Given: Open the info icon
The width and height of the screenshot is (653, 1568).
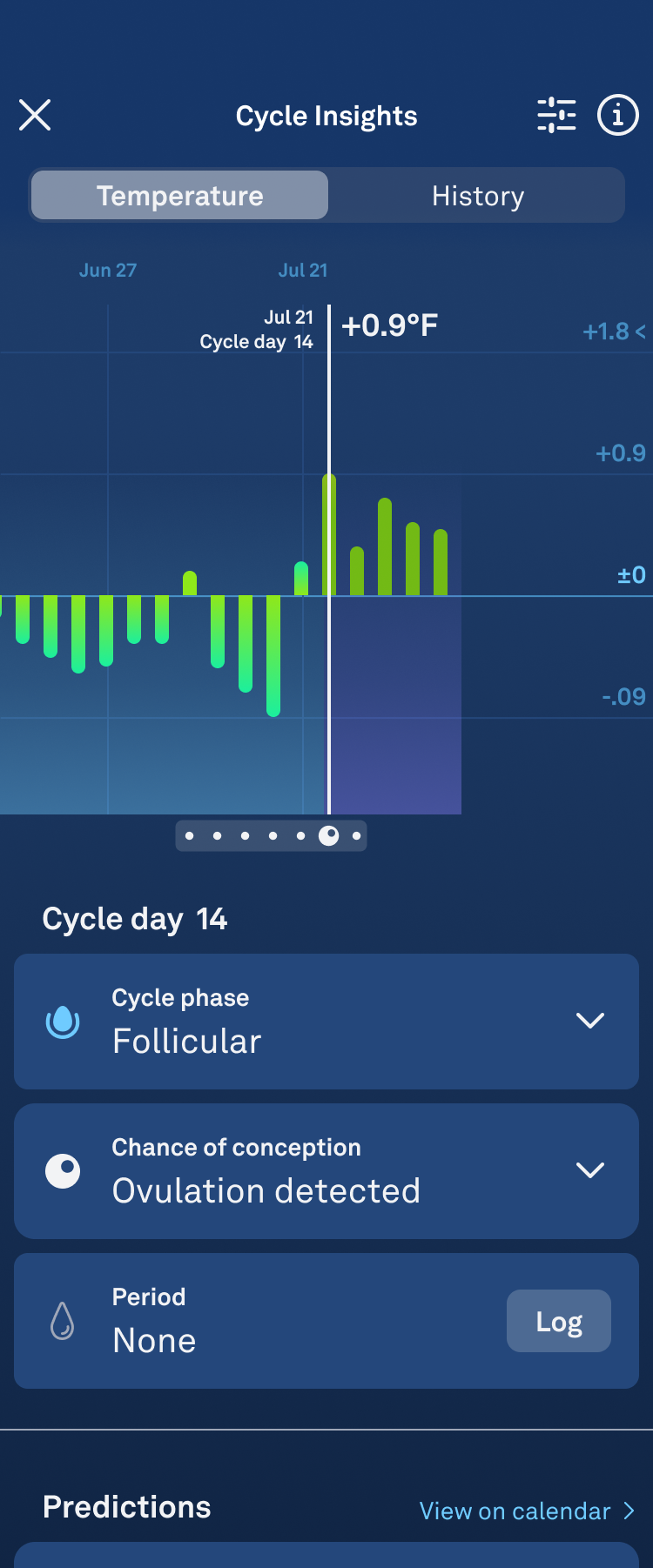Looking at the screenshot, I should tap(617, 115).
